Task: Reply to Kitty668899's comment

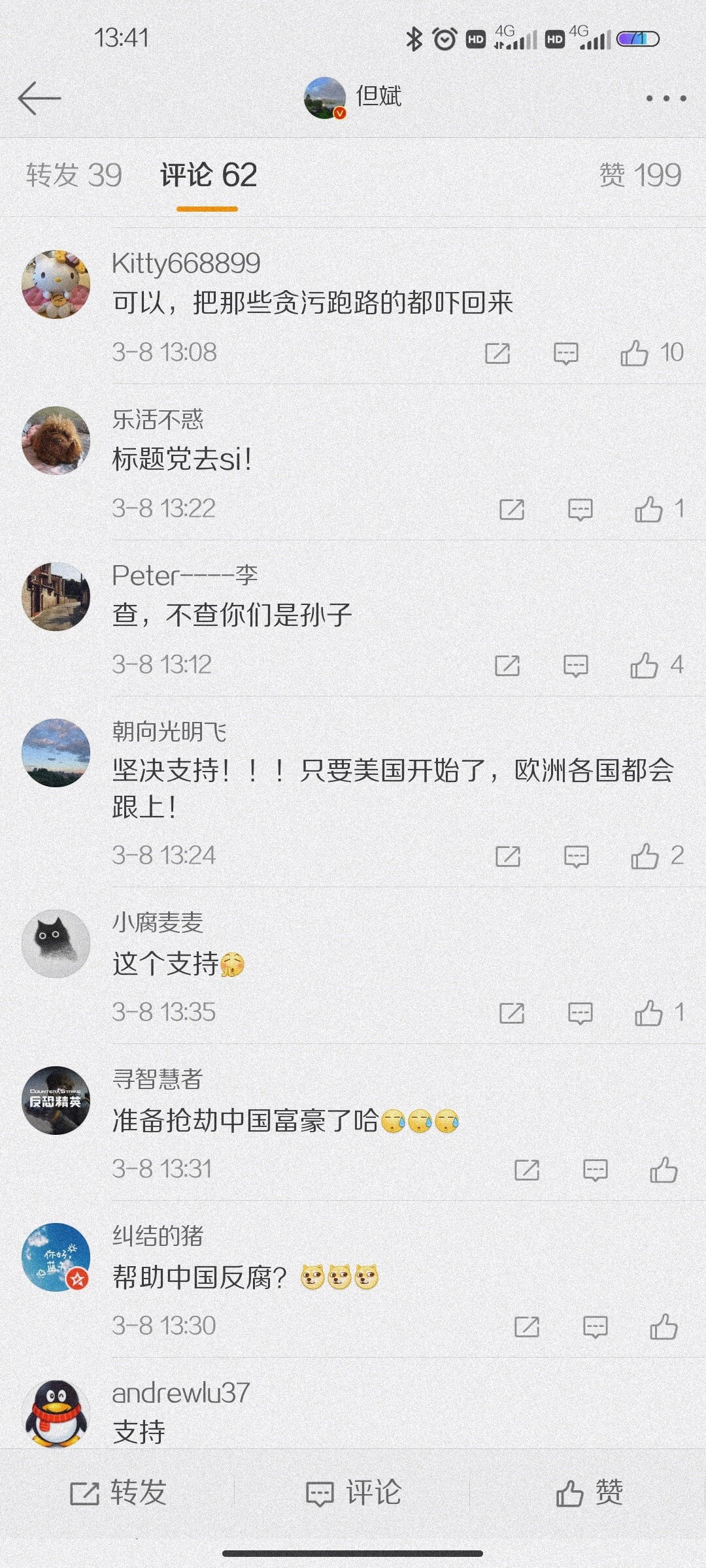Action: click(565, 353)
